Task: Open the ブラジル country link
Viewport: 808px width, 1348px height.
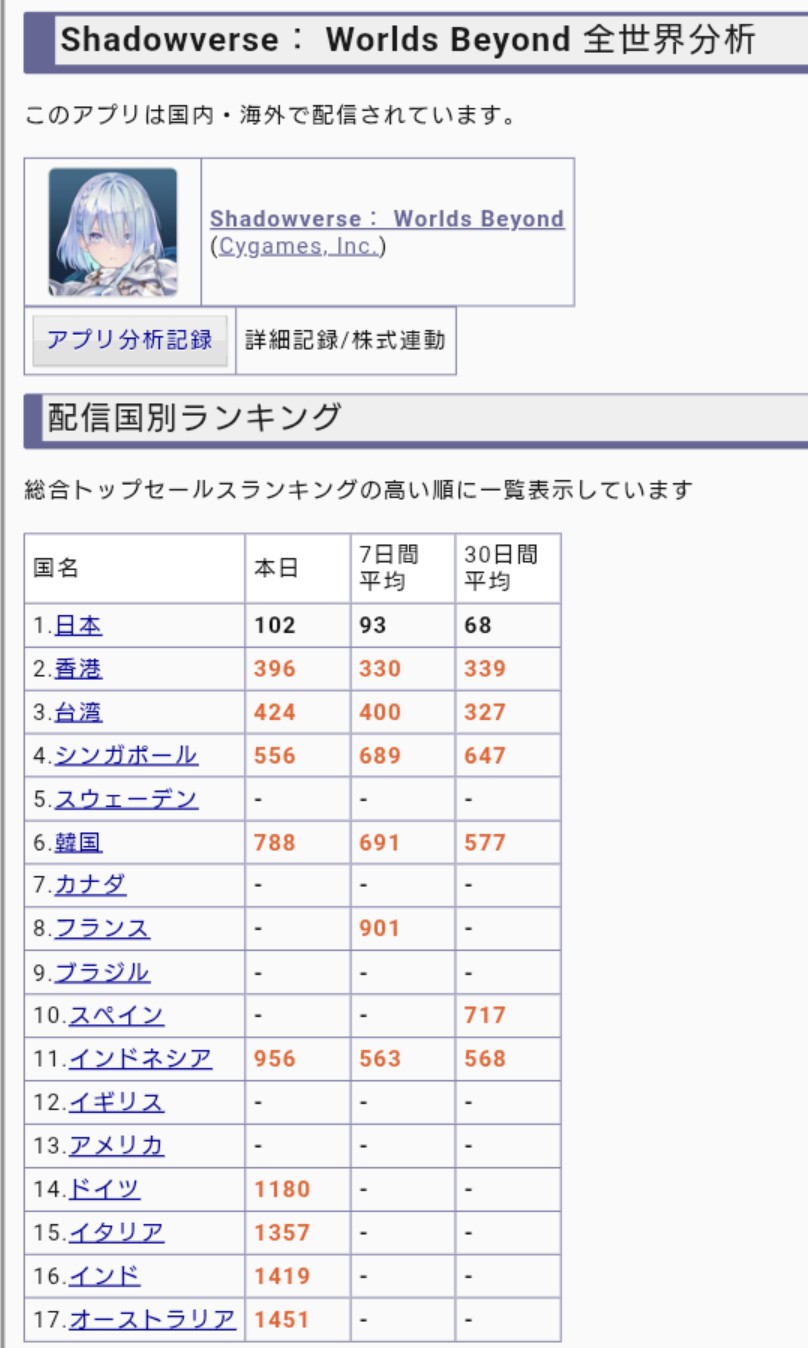Action: (x=102, y=973)
